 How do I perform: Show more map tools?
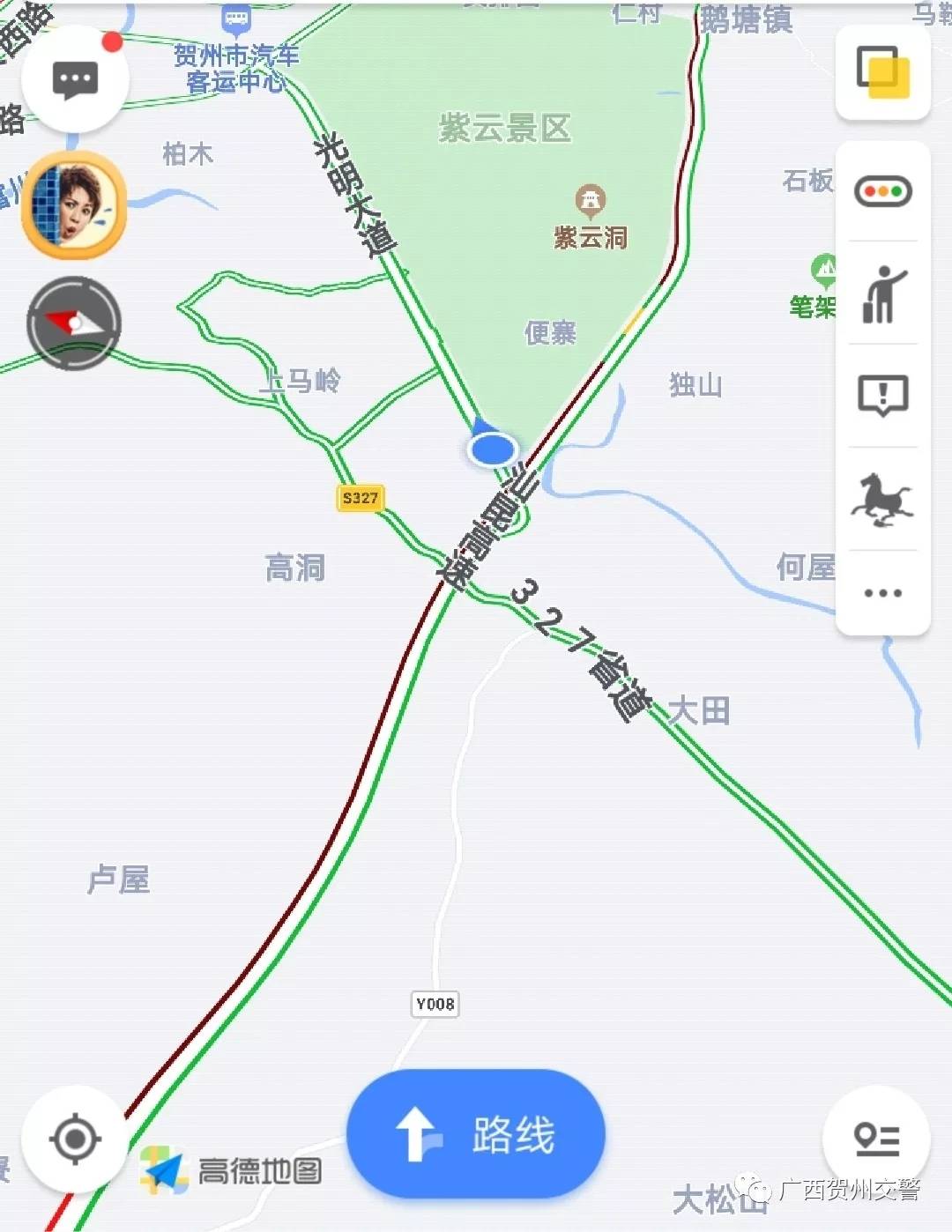[882, 593]
